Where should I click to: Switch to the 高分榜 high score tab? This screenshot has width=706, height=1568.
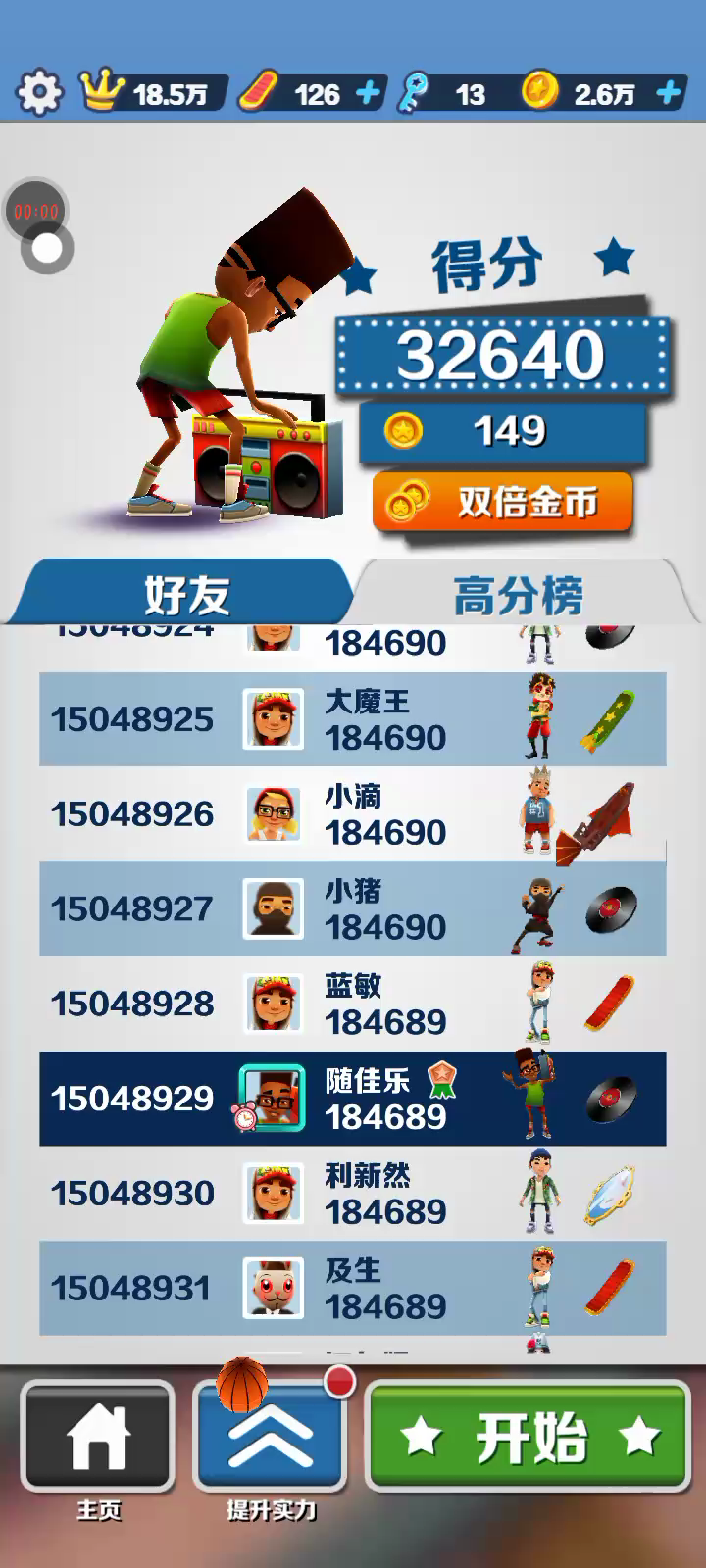pos(518,594)
